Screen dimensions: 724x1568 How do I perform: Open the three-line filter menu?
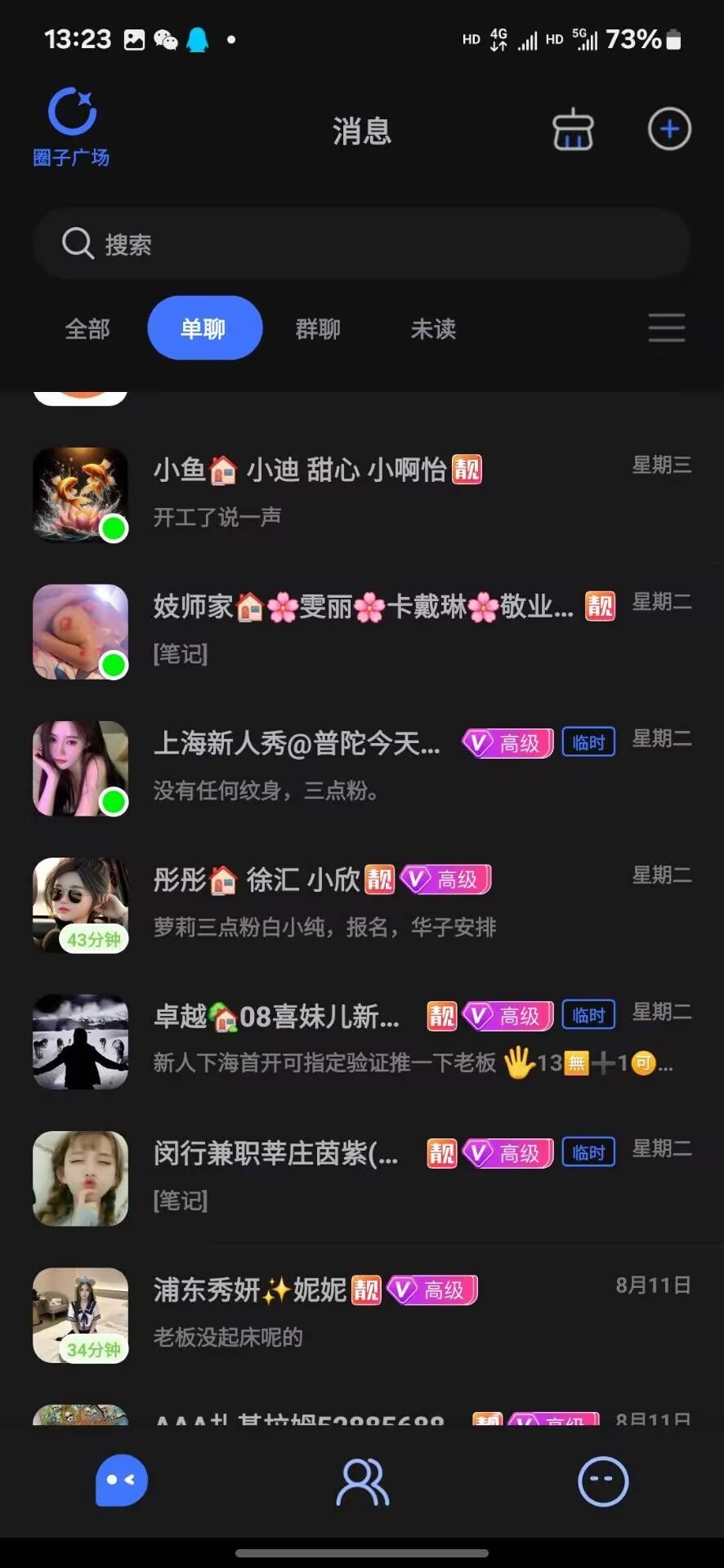click(x=666, y=327)
